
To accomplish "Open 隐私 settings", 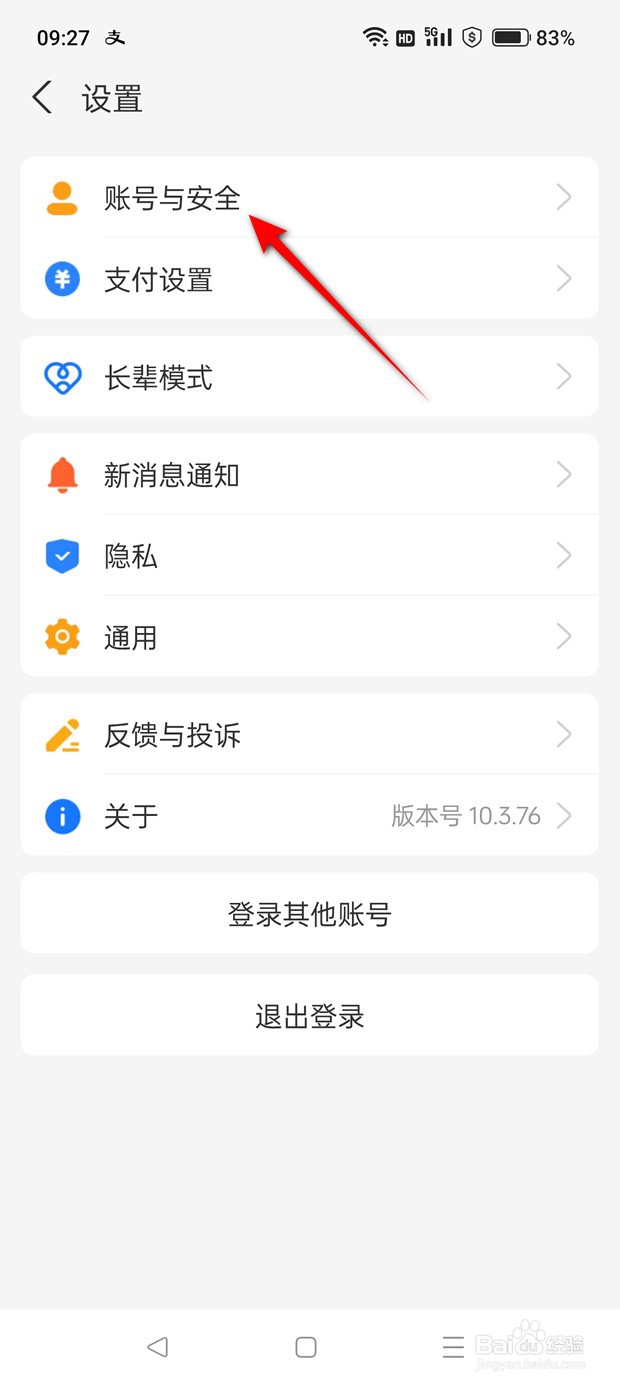I will [310, 555].
